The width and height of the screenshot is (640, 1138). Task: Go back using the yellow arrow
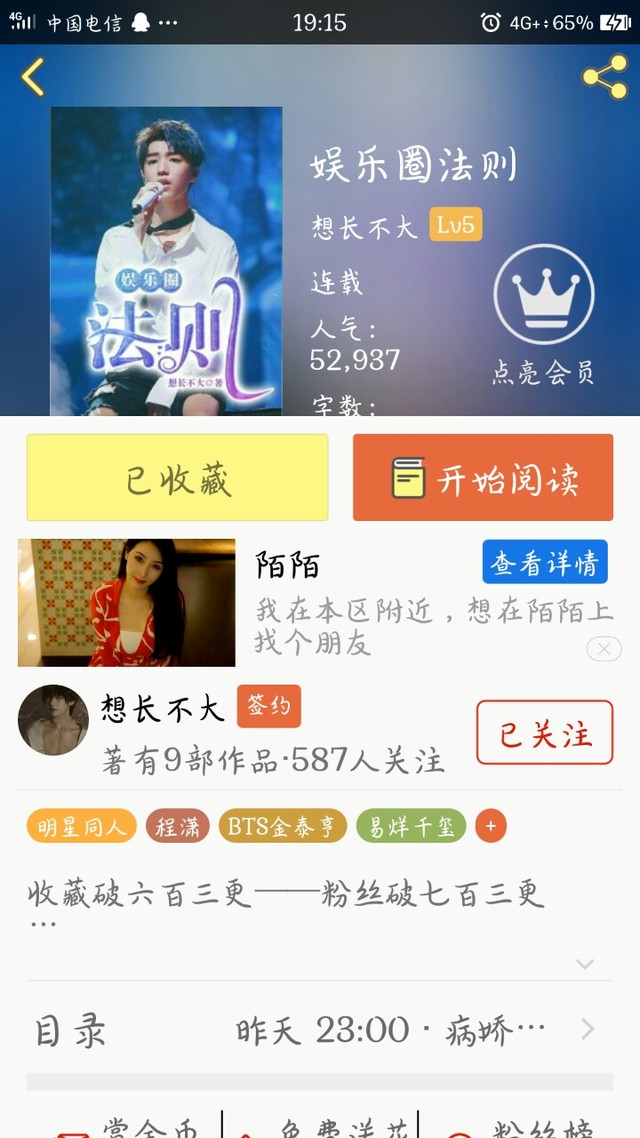coord(33,77)
